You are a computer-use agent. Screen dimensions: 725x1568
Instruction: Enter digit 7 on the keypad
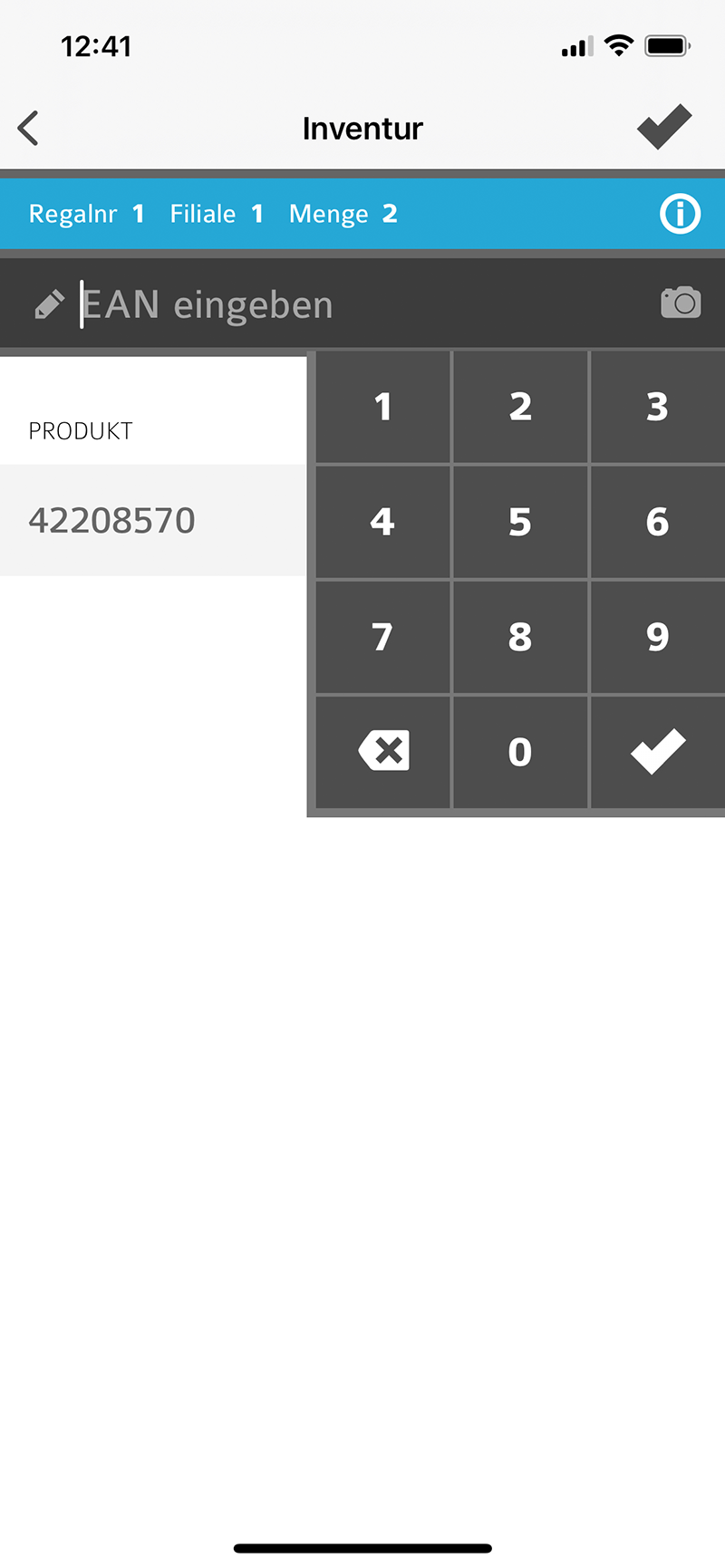pyautogui.click(x=382, y=638)
